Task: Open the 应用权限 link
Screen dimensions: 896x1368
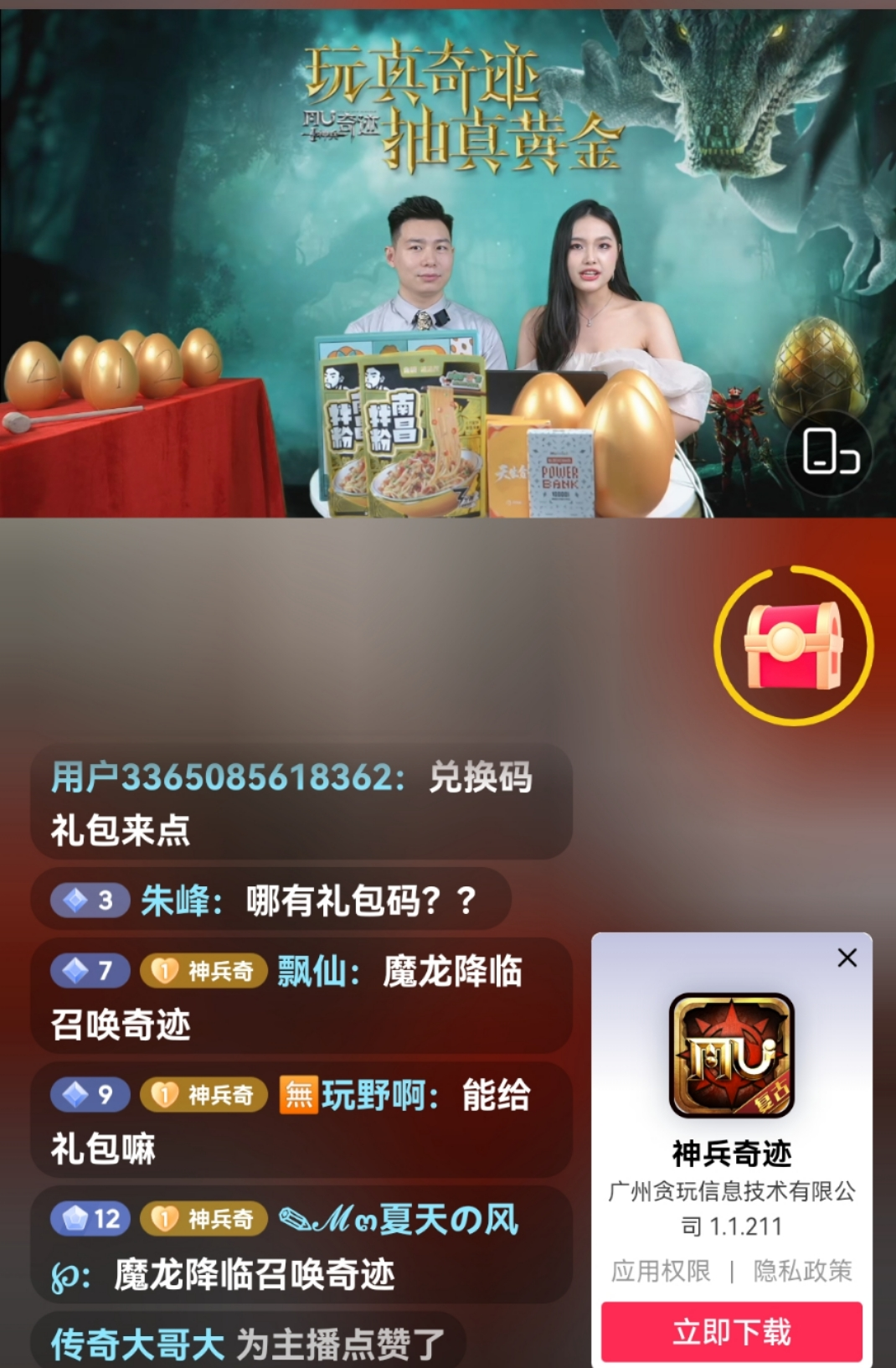Action: pyautogui.click(x=661, y=1271)
